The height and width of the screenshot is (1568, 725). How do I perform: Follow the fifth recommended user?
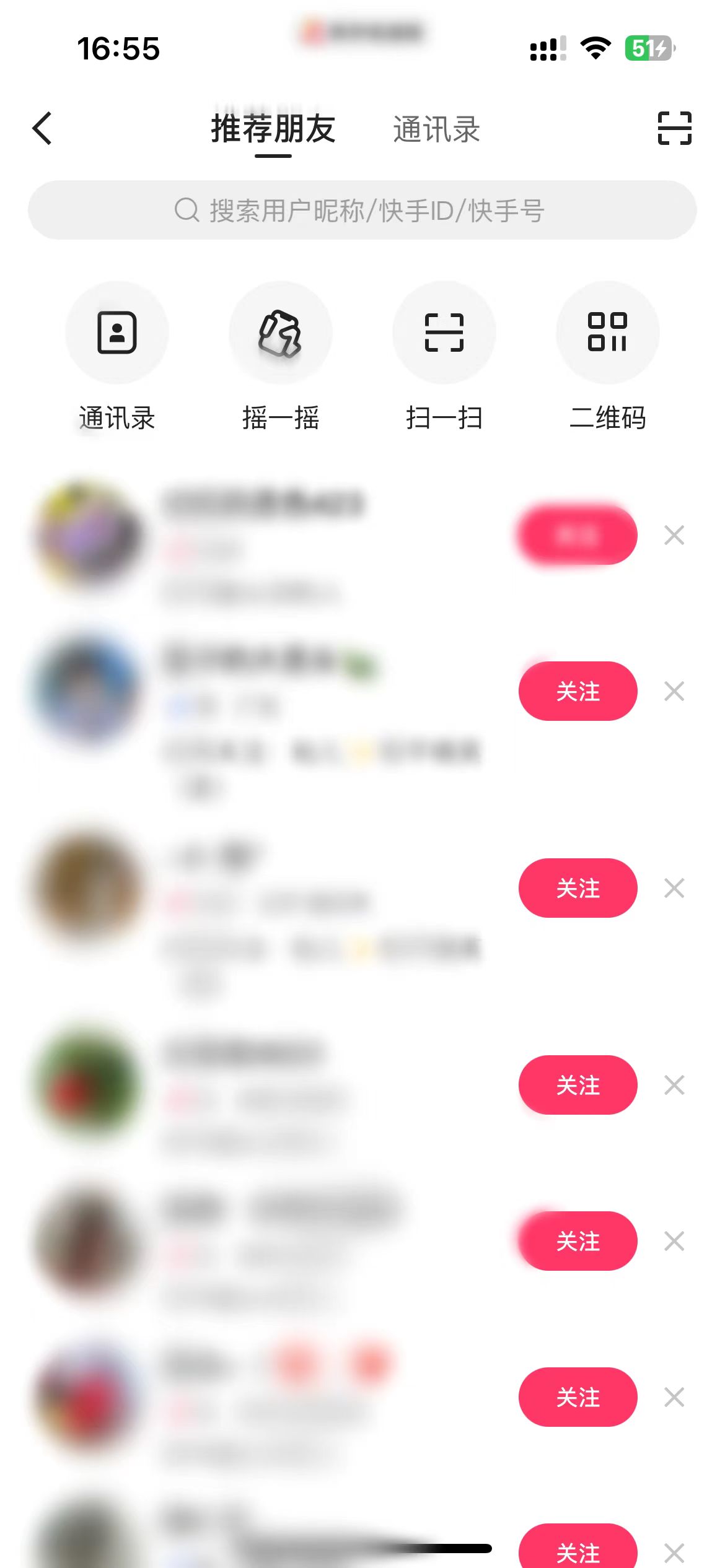point(578,1241)
